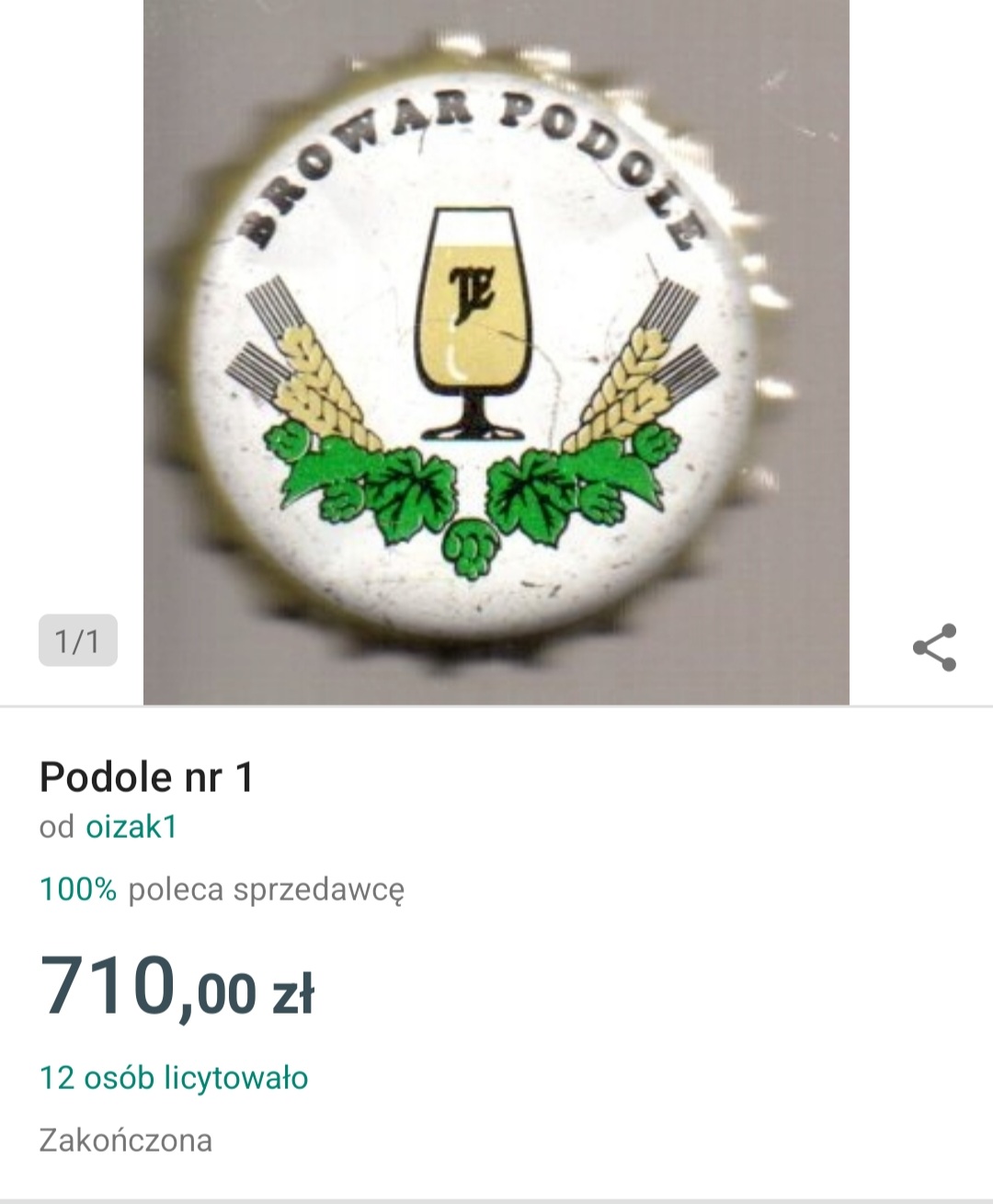Share this Podole nr 1 auction
The height and width of the screenshot is (1204, 993).
934,648
